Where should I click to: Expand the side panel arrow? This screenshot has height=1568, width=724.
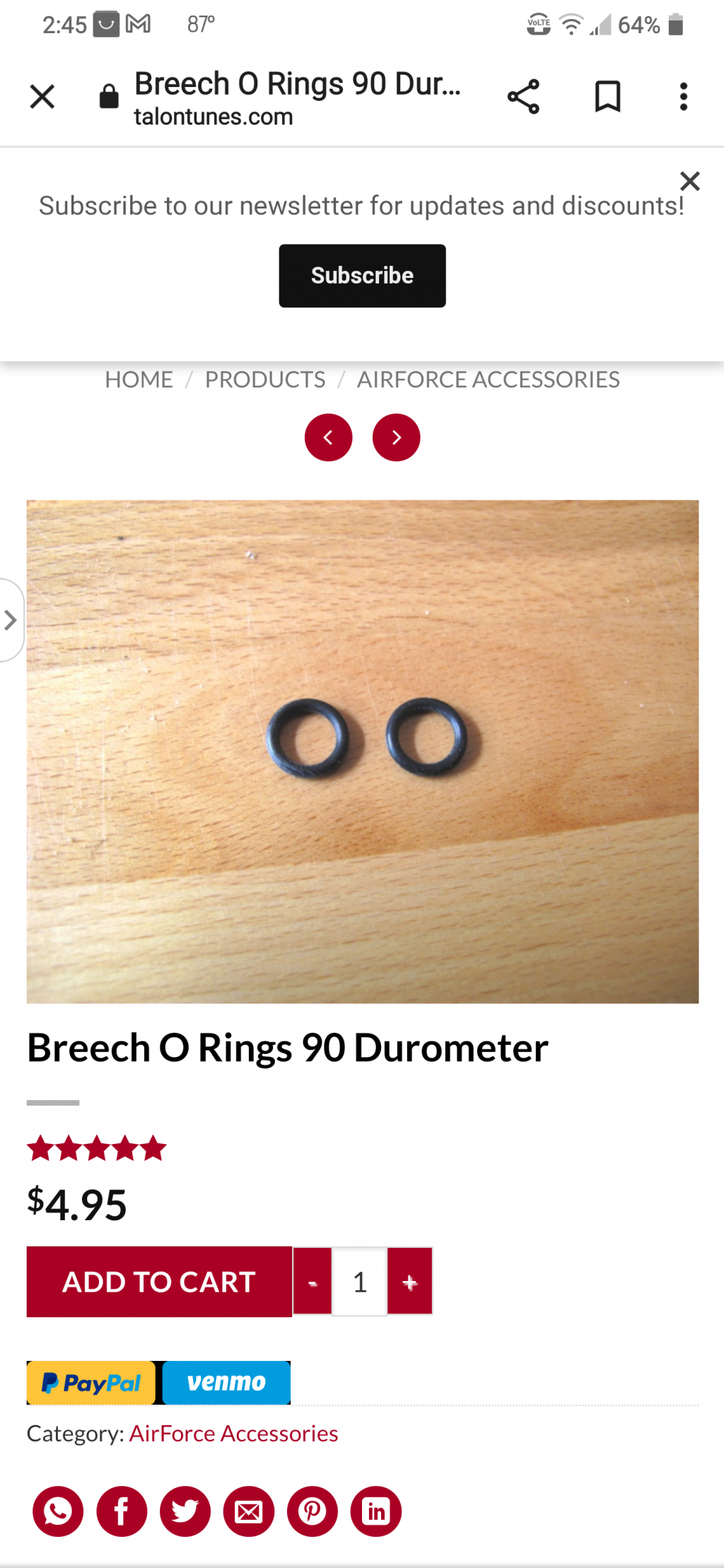11,620
